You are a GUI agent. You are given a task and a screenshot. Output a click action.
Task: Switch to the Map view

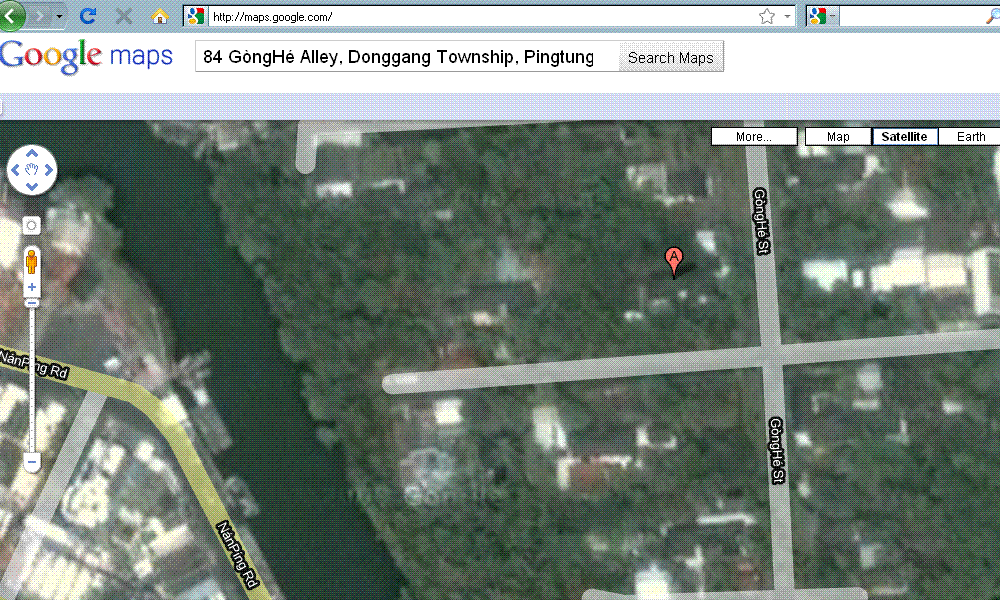[x=838, y=136]
